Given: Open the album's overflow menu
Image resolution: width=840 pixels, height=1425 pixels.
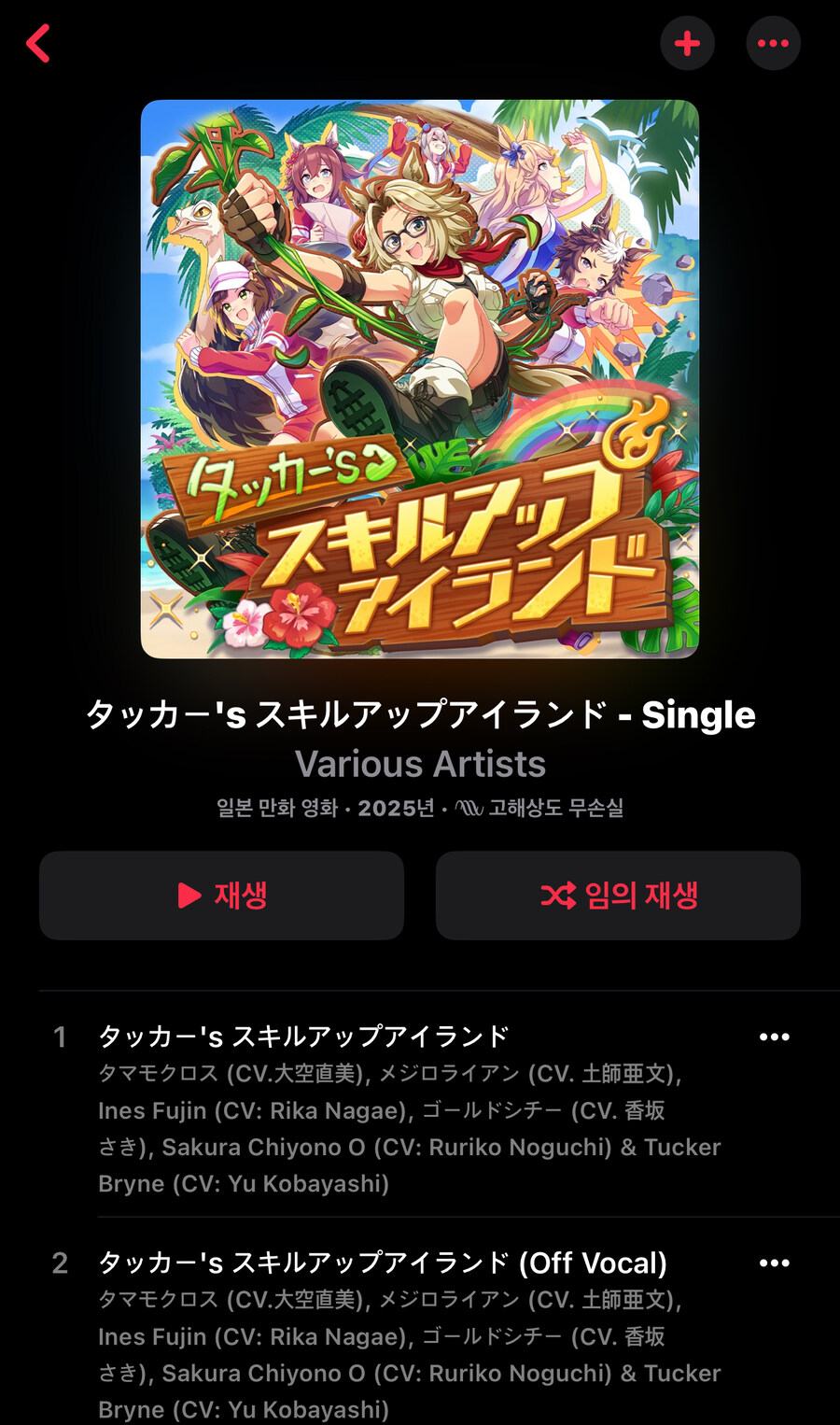Looking at the screenshot, I should point(773,43).
